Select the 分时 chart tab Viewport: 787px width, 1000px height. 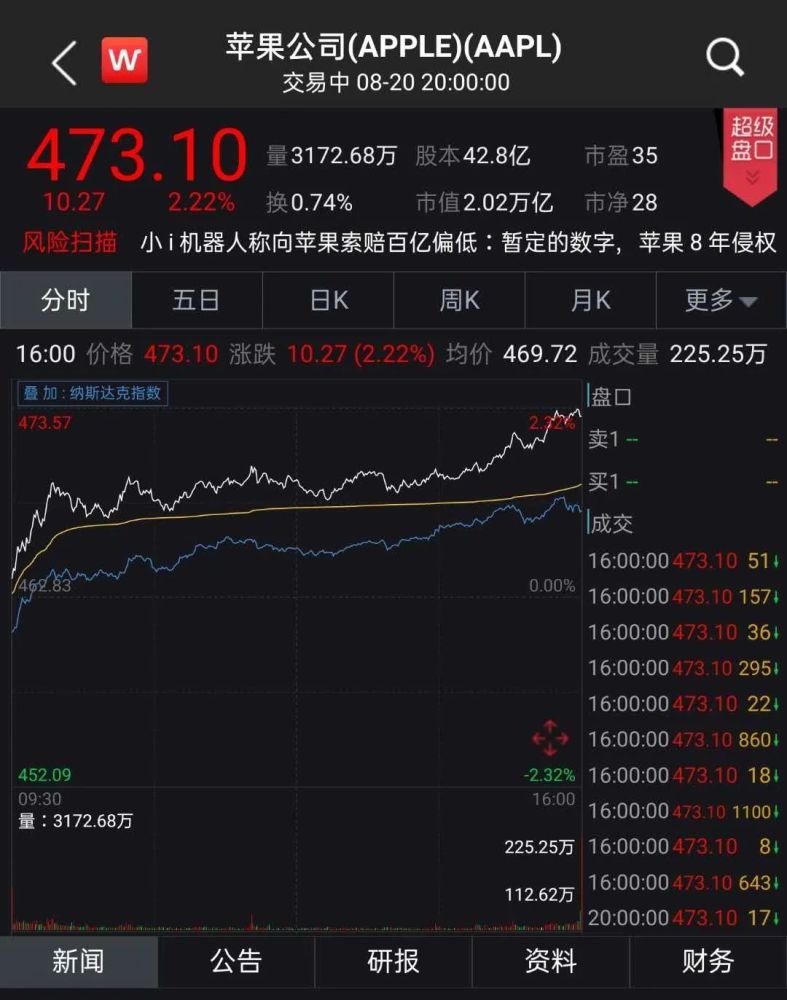tap(65, 300)
